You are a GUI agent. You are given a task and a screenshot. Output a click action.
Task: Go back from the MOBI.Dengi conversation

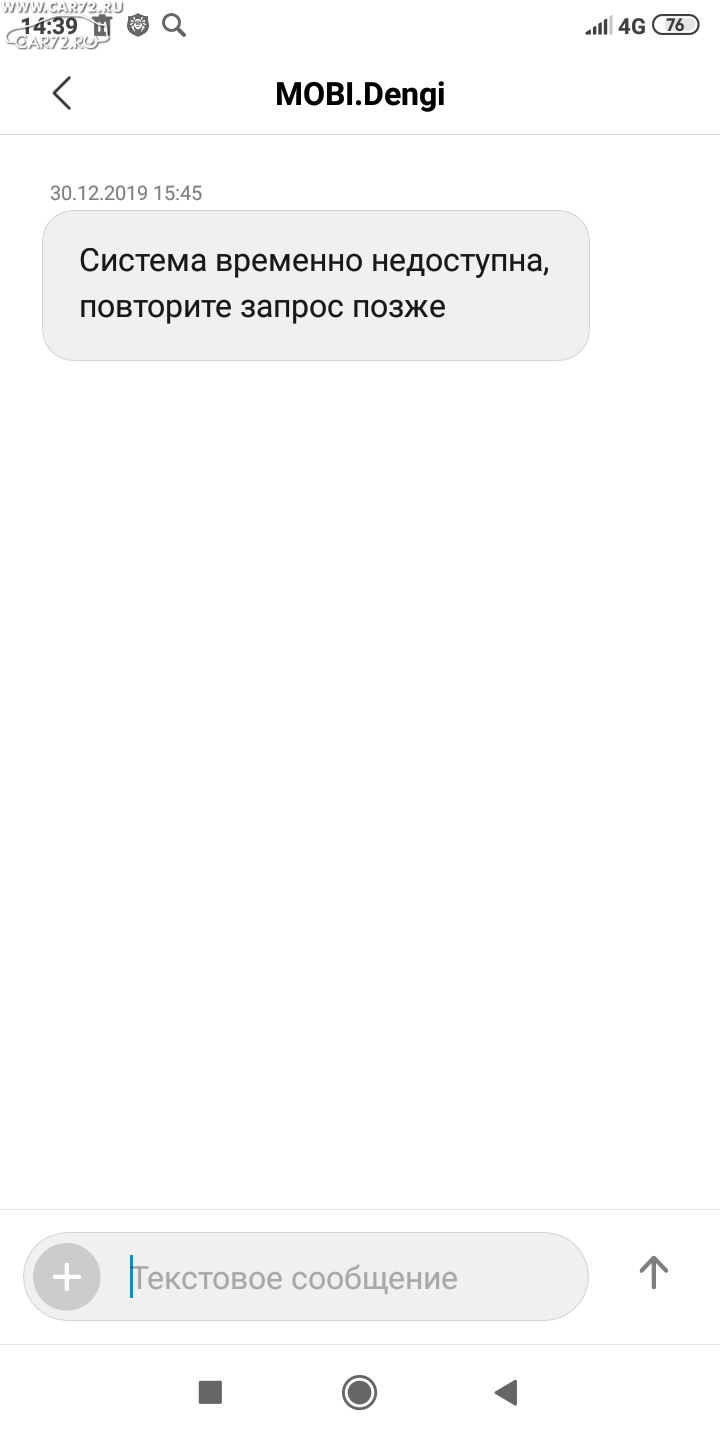tap(62, 94)
